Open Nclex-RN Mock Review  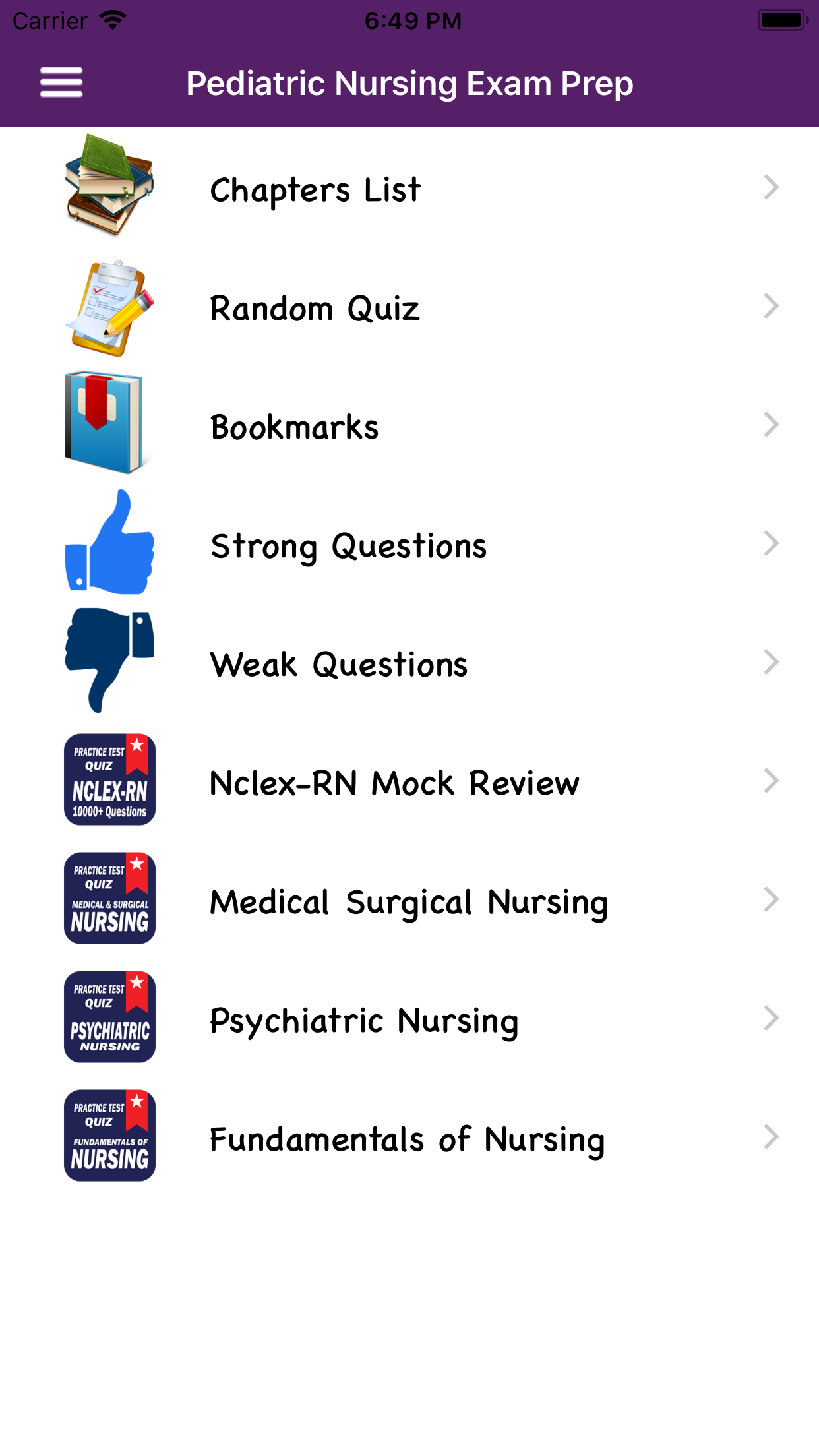click(x=409, y=782)
